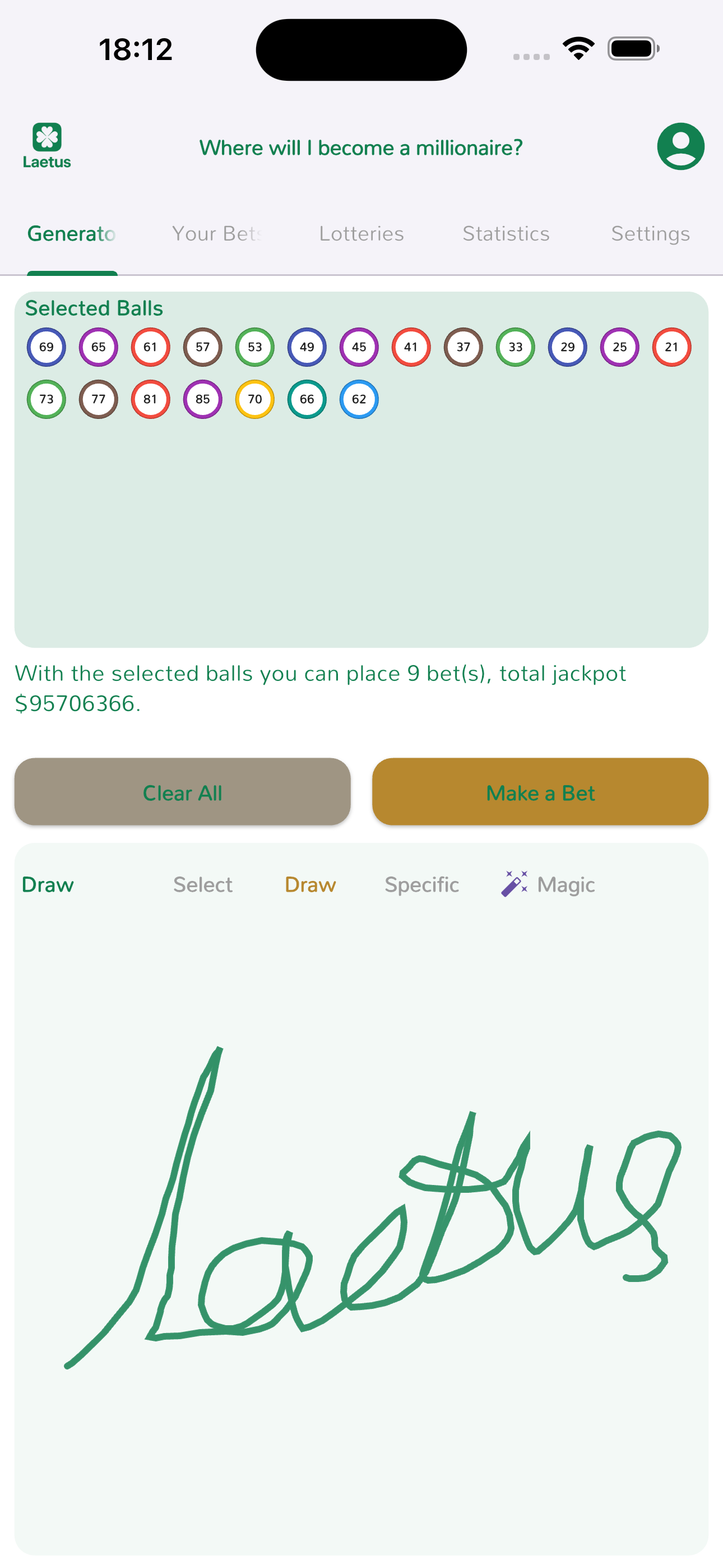This screenshot has height=1568, width=723.
Task: Select the Generator tab
Action: coord(72,234)
